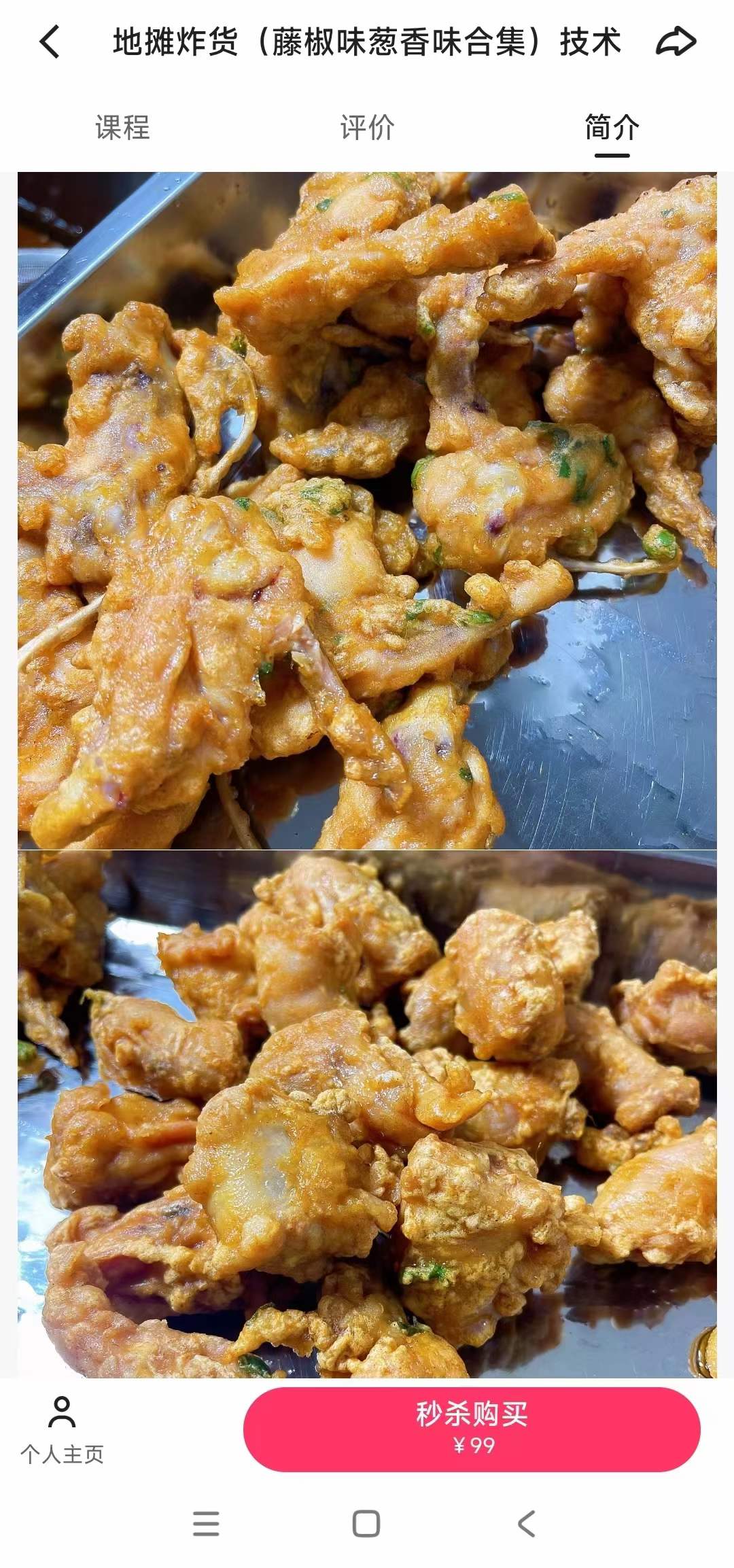Select the course title 地摊炸货（藤椒味葱香味合集）技术
The width and height of the screenshot is (734, 1568).
click(367, 42)
